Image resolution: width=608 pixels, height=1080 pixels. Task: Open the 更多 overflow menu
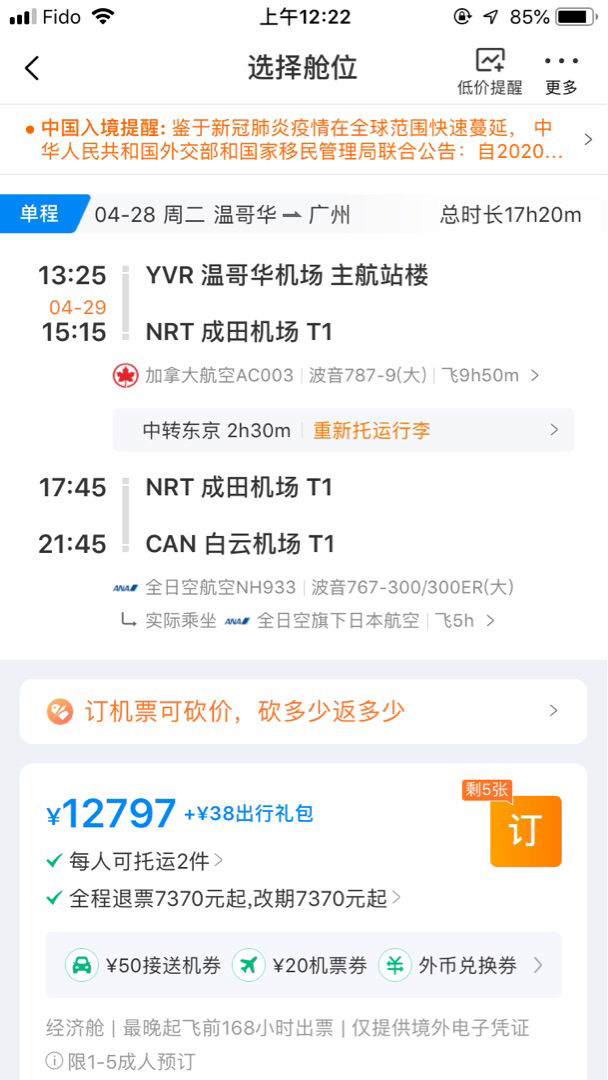561,71
